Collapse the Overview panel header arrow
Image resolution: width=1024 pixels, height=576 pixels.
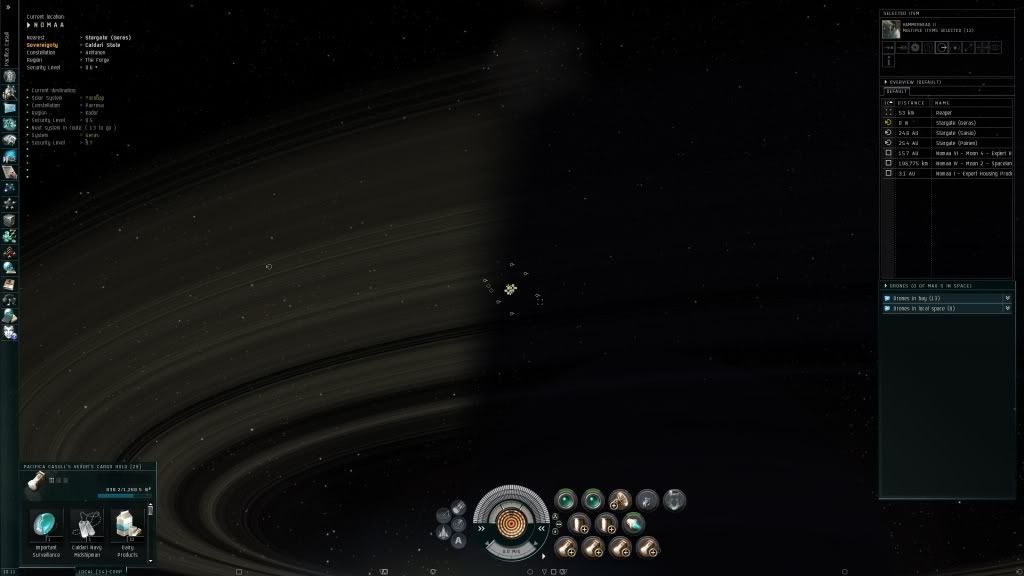(x=884, y=81)
